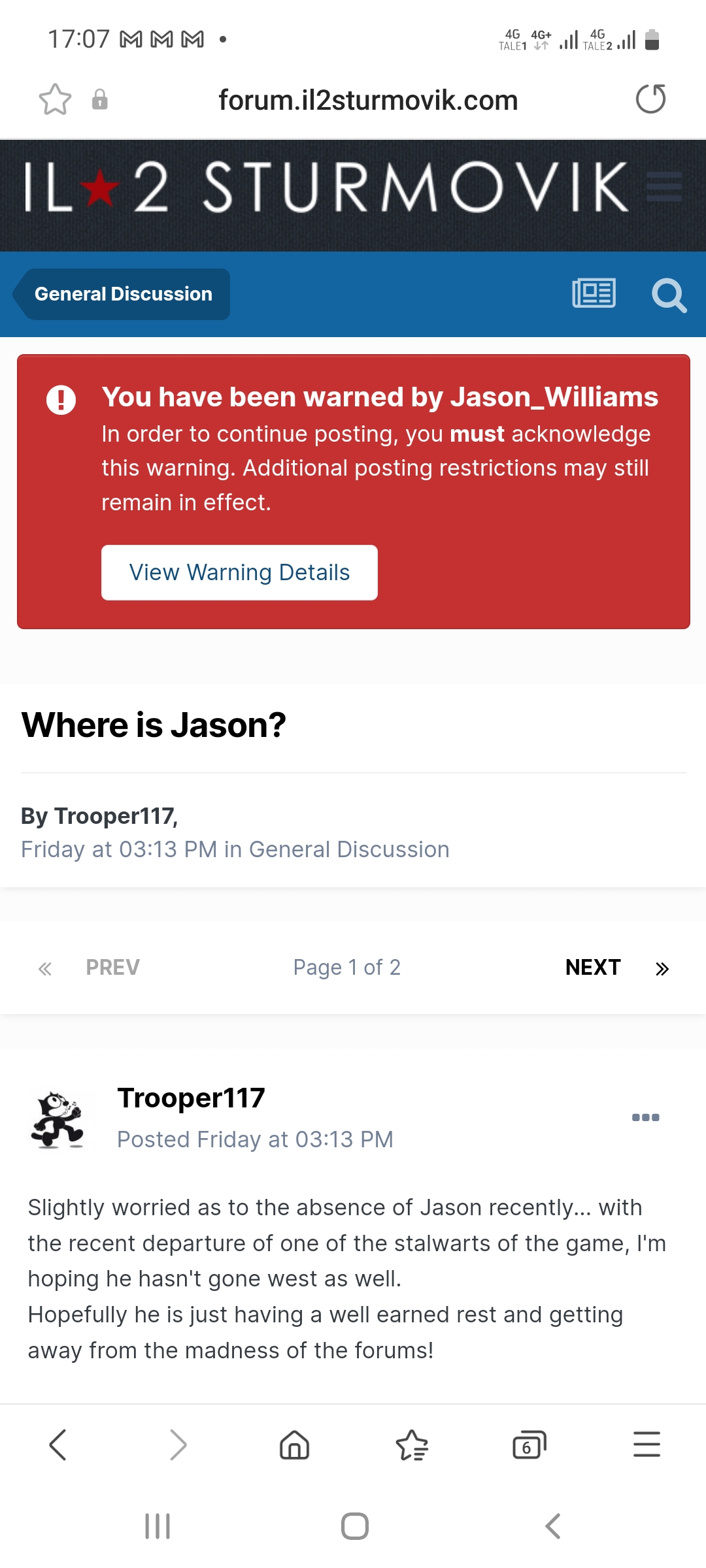View Warning Details
The width and height of the screenshot is (706, 1568).
pos(239,572)
